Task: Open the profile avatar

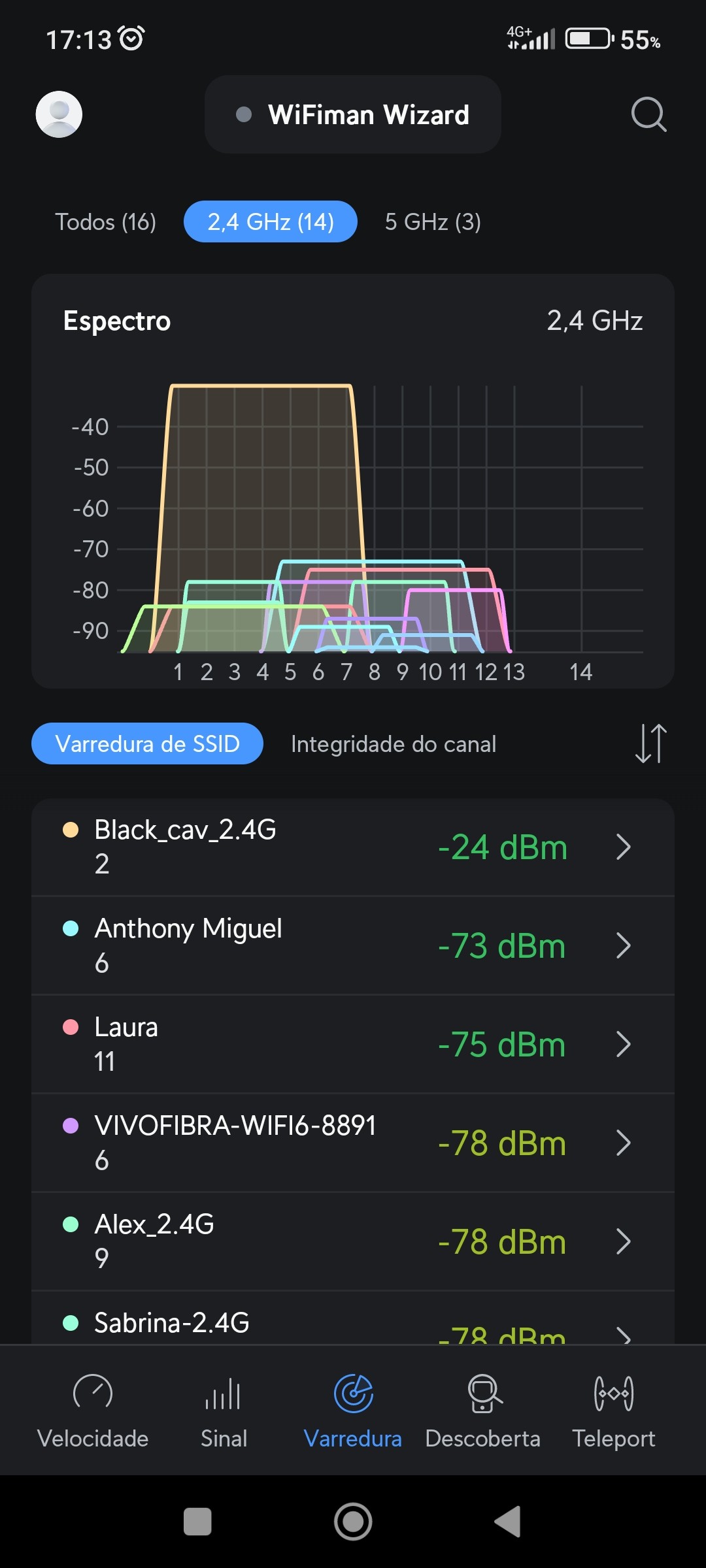Action: 59,114
